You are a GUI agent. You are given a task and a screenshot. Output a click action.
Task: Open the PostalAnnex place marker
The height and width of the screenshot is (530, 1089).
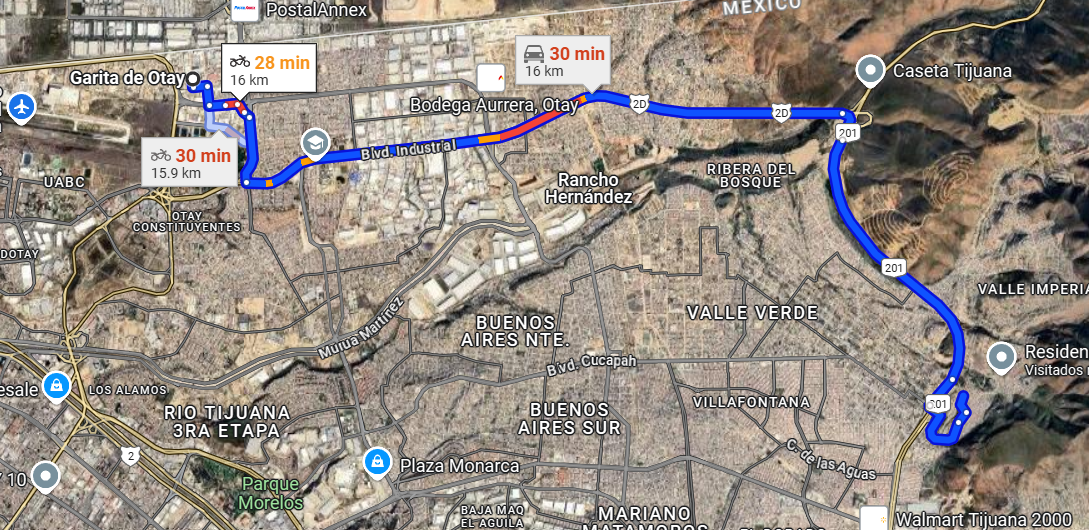[244, 12]
